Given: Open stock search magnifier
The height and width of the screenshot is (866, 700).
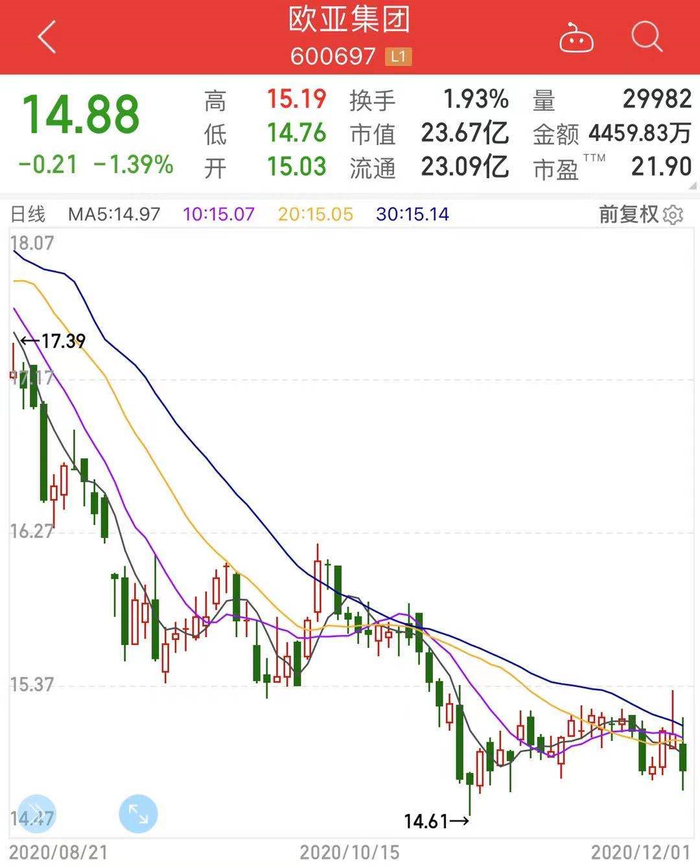Looking at the screenshot, I should [647, 38].
